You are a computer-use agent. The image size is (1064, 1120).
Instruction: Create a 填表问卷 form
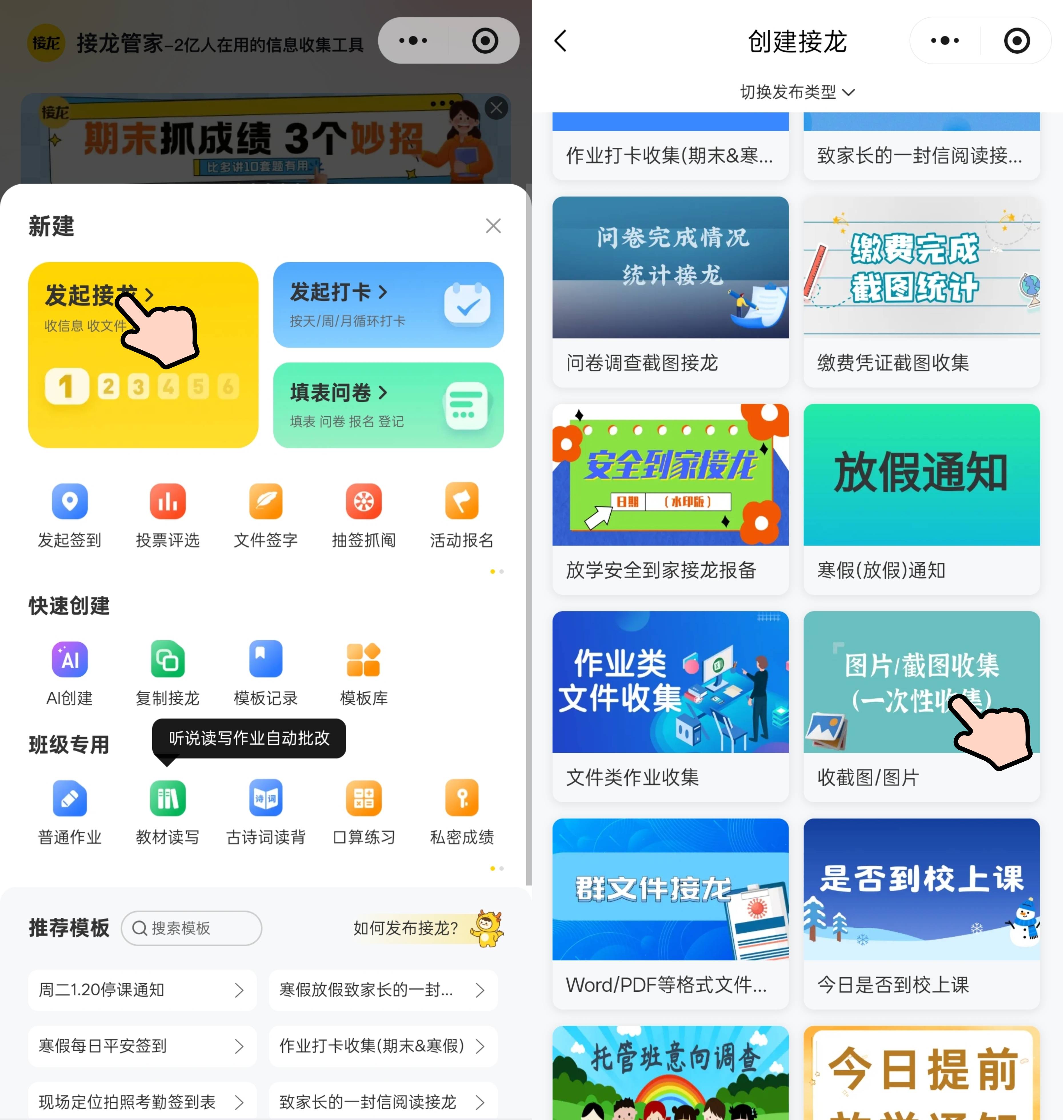coord(388,405)
